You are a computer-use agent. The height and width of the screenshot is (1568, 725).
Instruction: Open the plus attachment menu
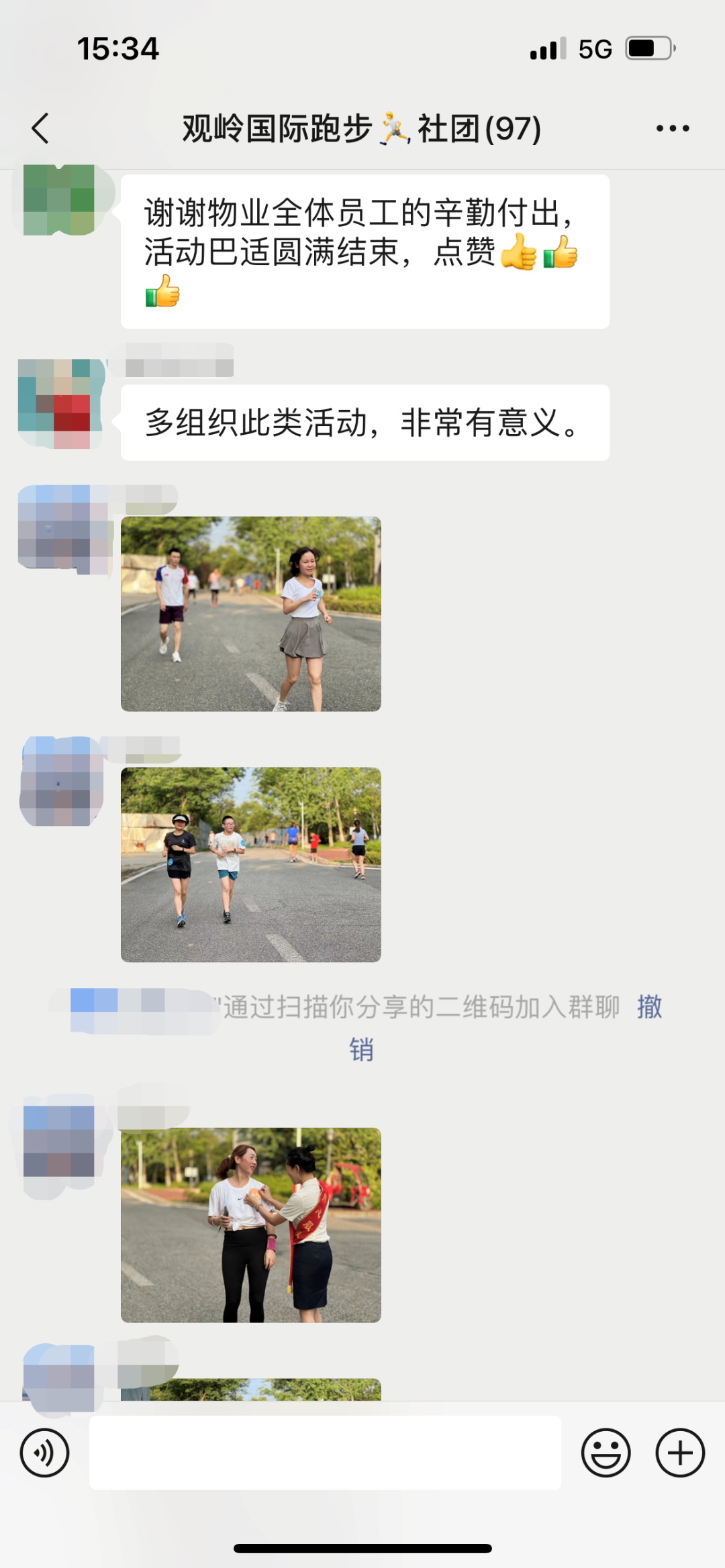[x=679, y=1453]
